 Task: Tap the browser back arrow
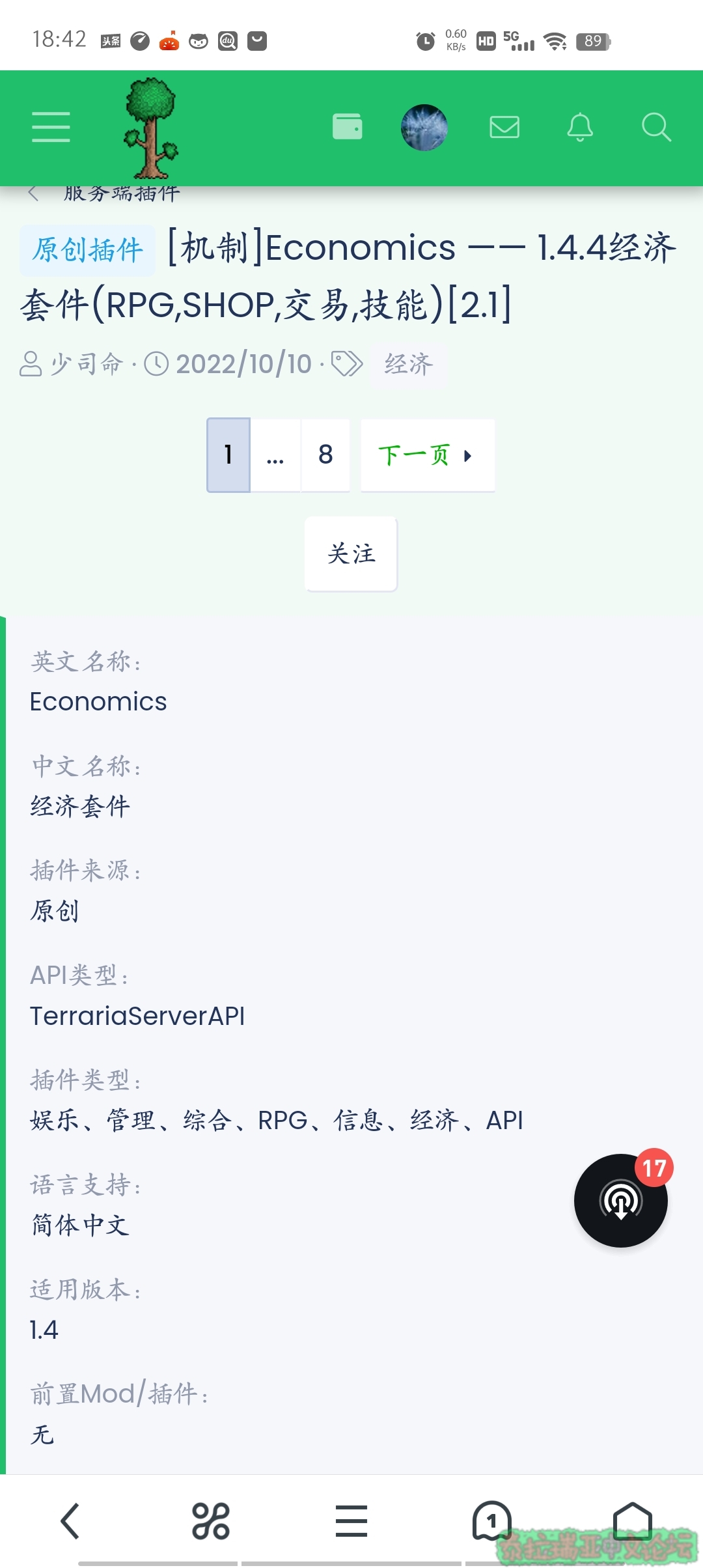point(70,1521)
